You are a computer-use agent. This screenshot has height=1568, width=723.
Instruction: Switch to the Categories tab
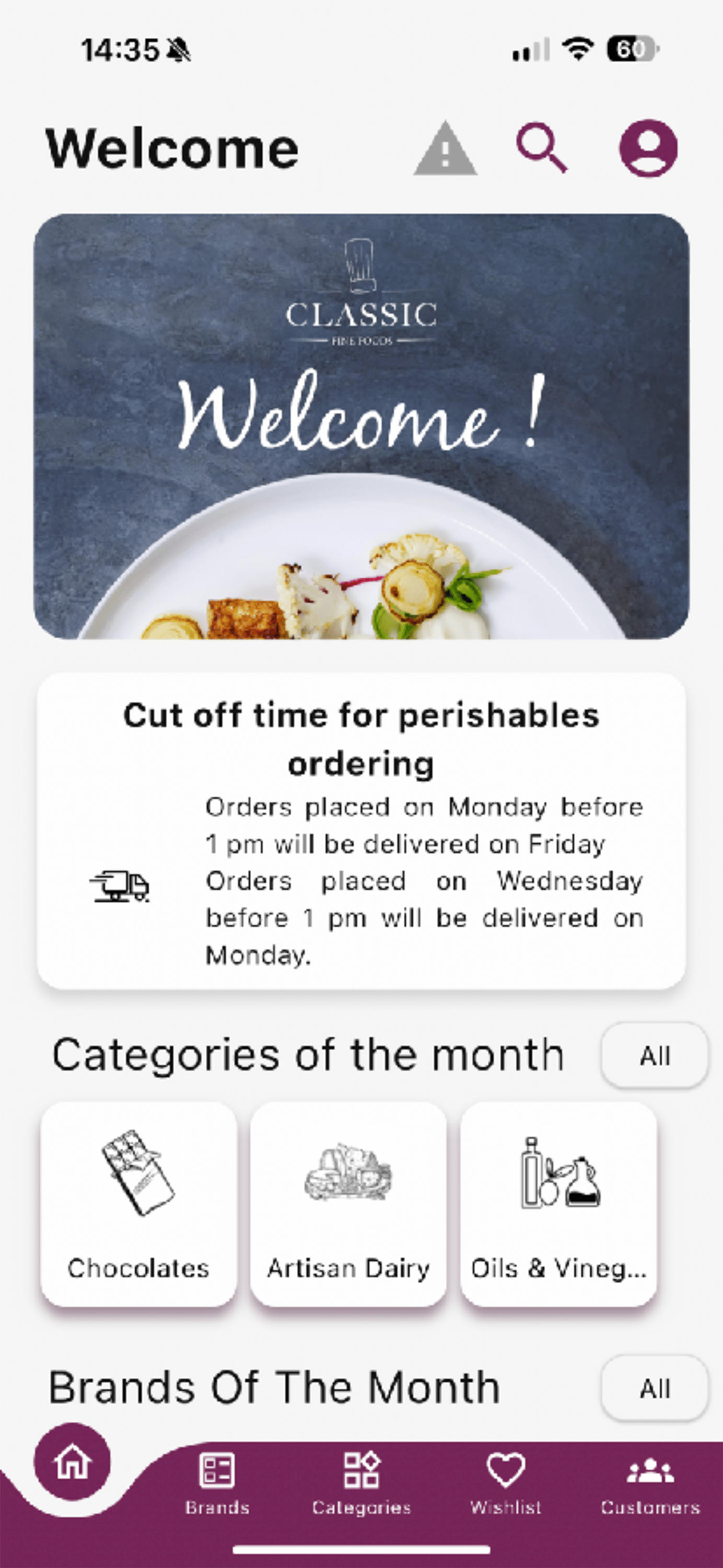361,1484
